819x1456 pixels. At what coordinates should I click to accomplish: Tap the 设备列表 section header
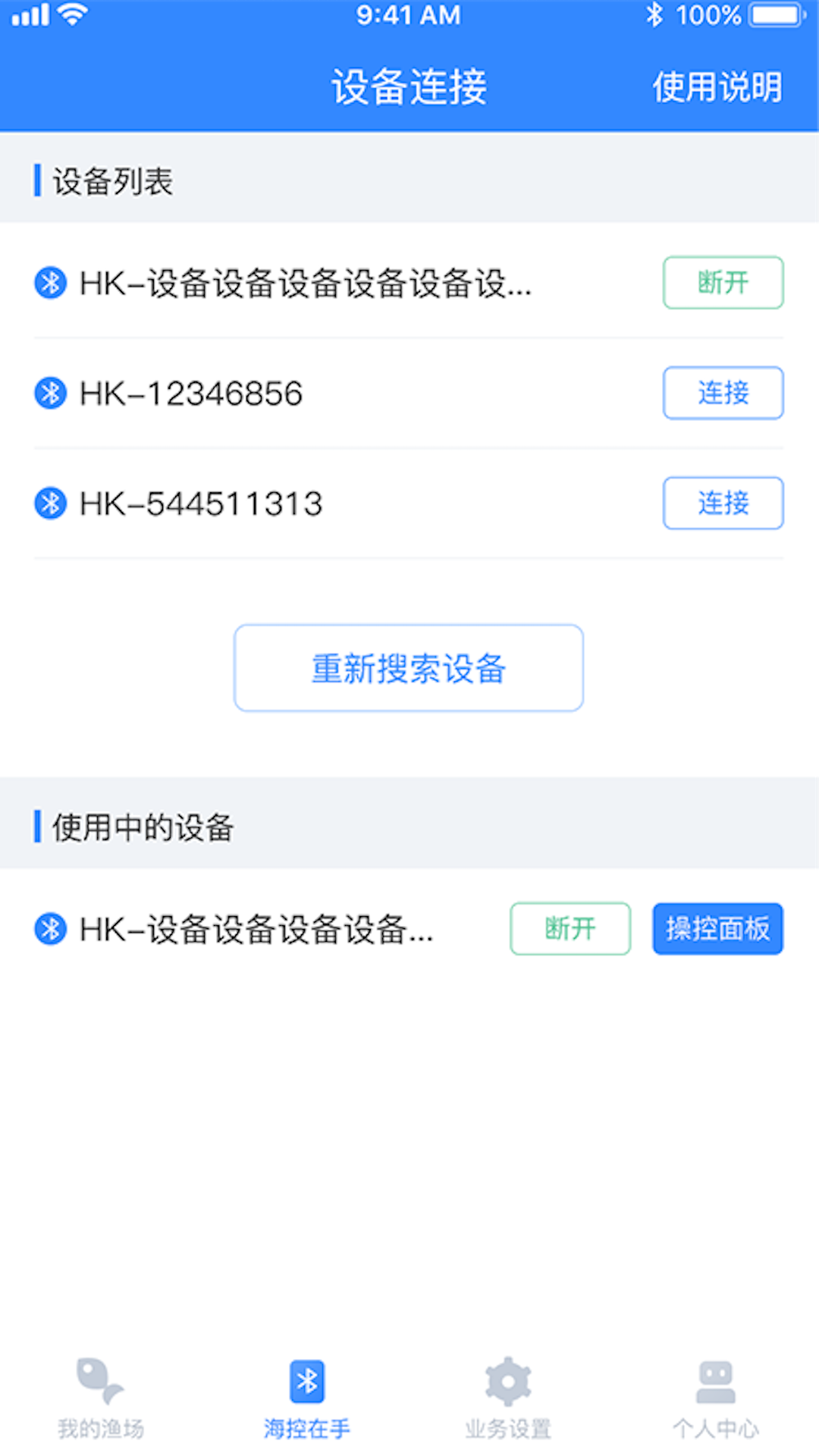click(x=111, y=182)
